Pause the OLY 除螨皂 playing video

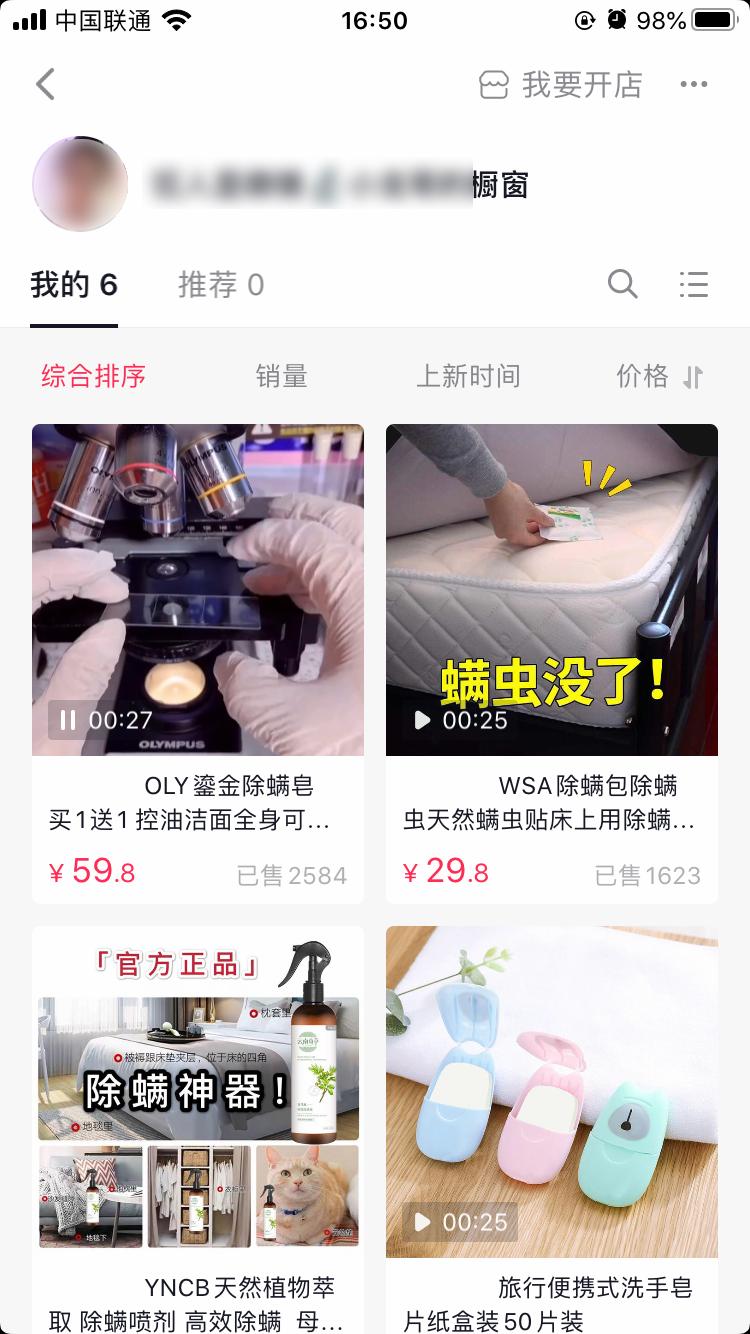(x=67, y=719)
